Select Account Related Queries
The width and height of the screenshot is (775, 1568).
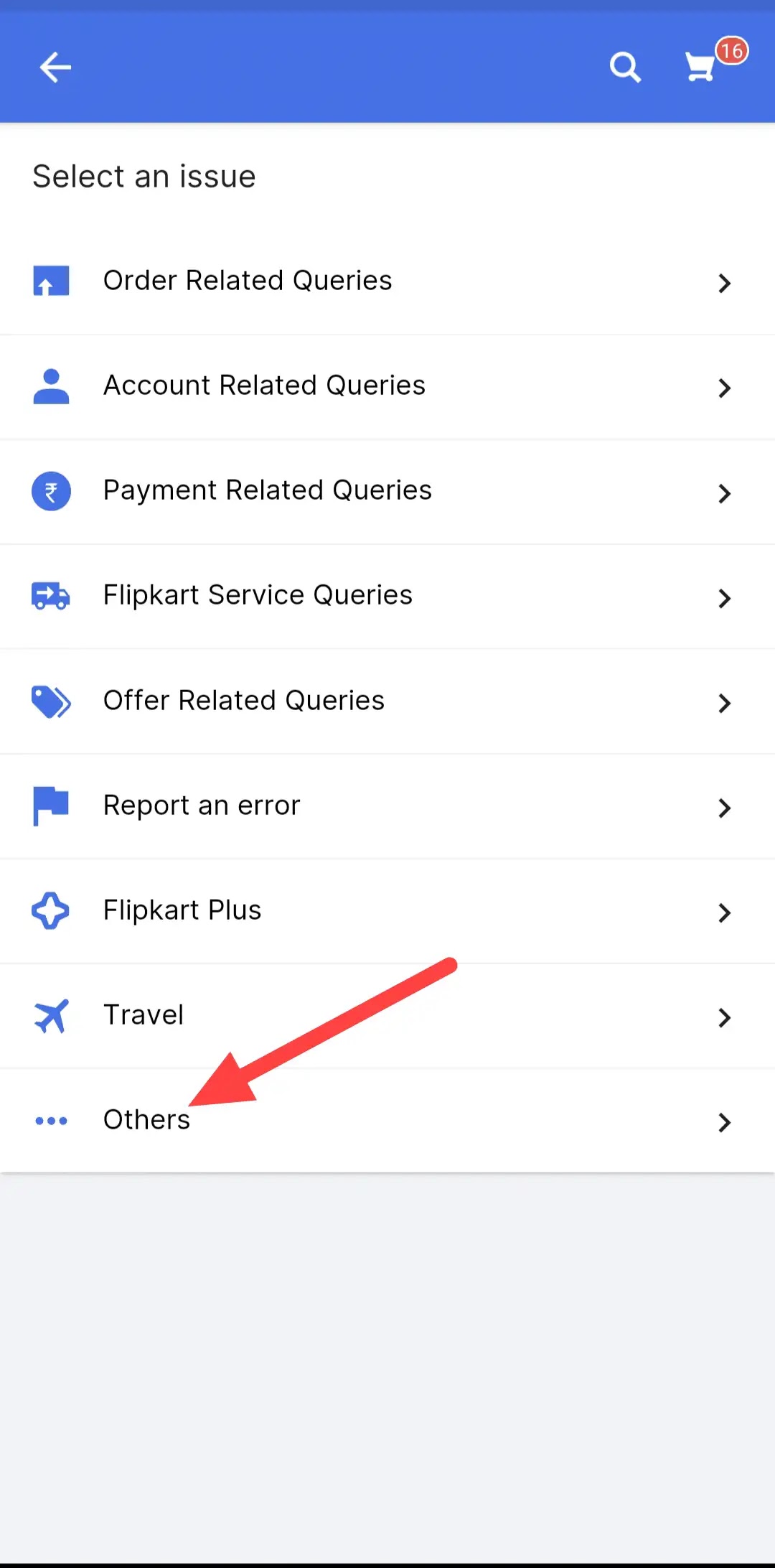[387, 387]
